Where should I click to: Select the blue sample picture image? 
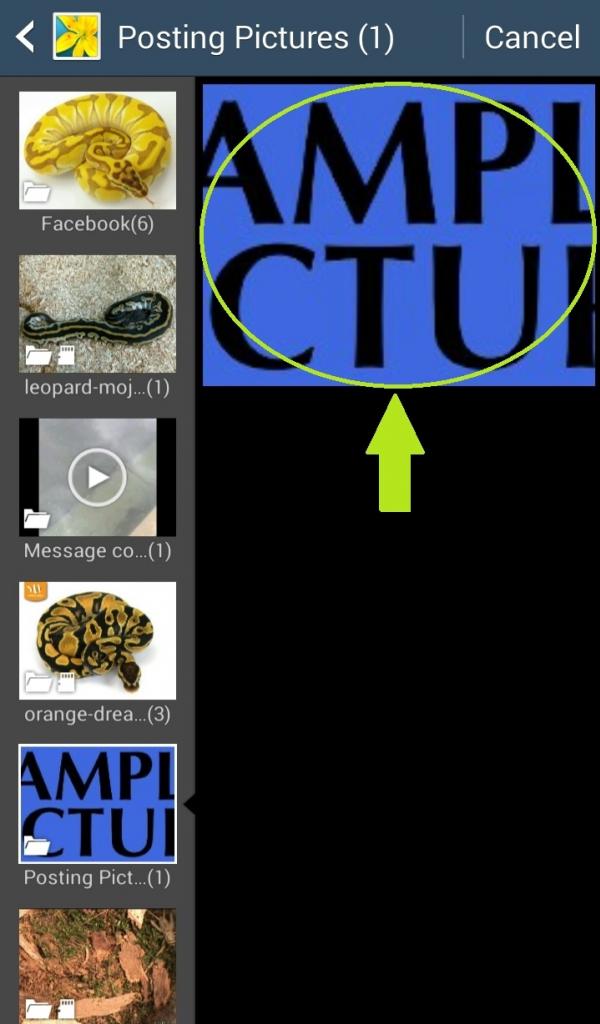[398, 235]
